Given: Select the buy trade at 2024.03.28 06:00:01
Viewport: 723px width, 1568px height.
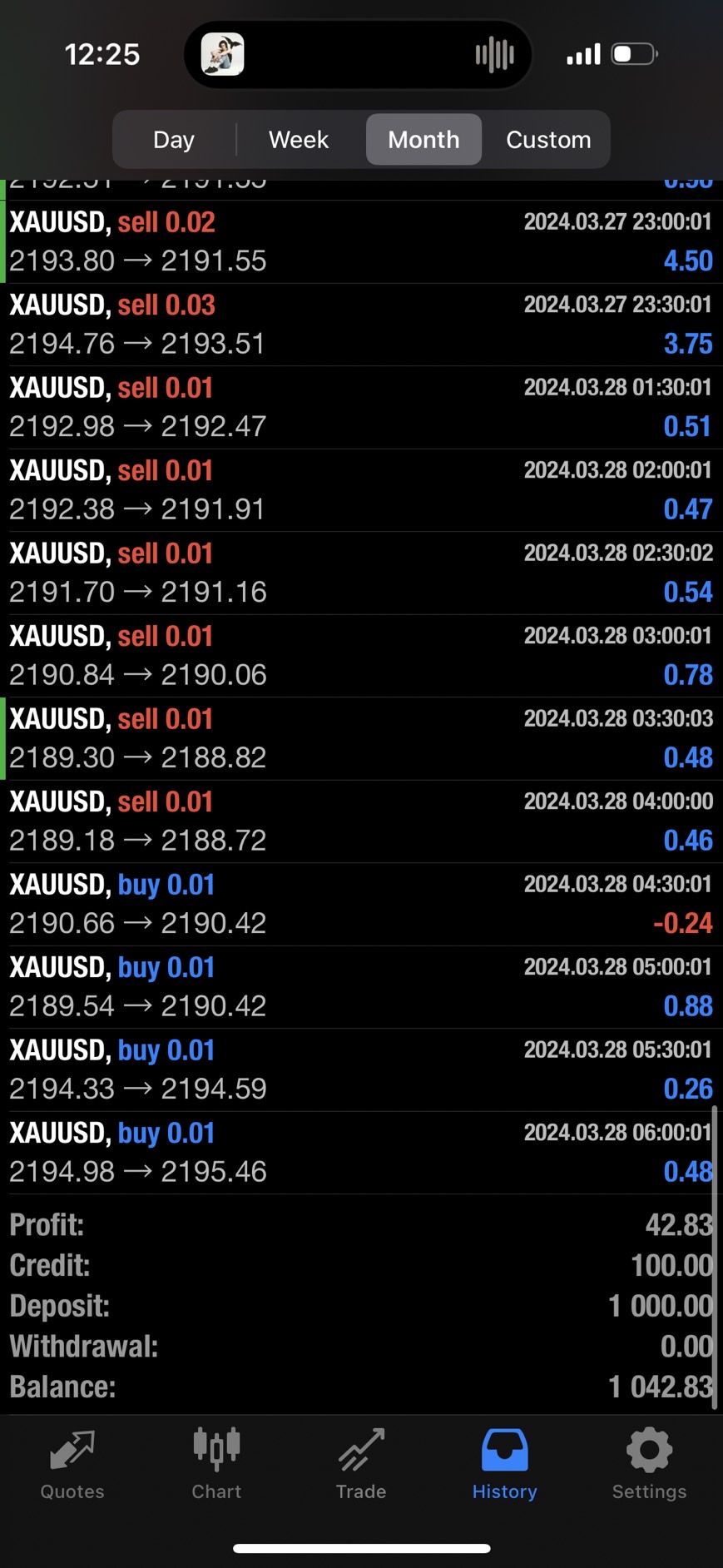Looking at the screenshot, I should pyautogui.click(x=361, y=1152).
